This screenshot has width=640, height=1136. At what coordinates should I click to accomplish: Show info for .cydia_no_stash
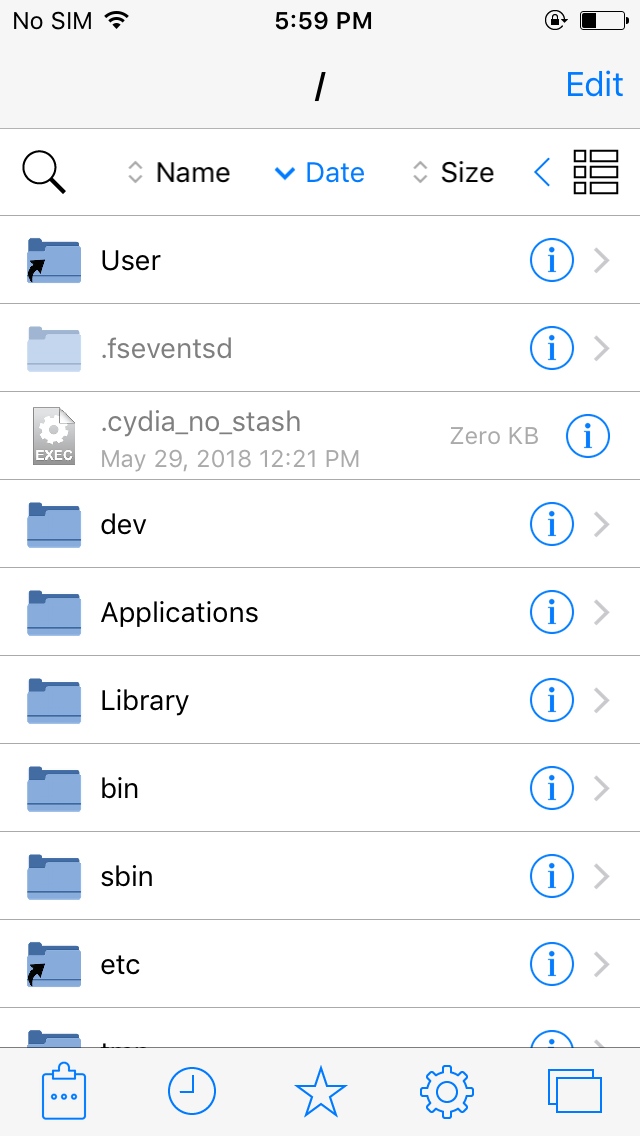tap(588, 436)
